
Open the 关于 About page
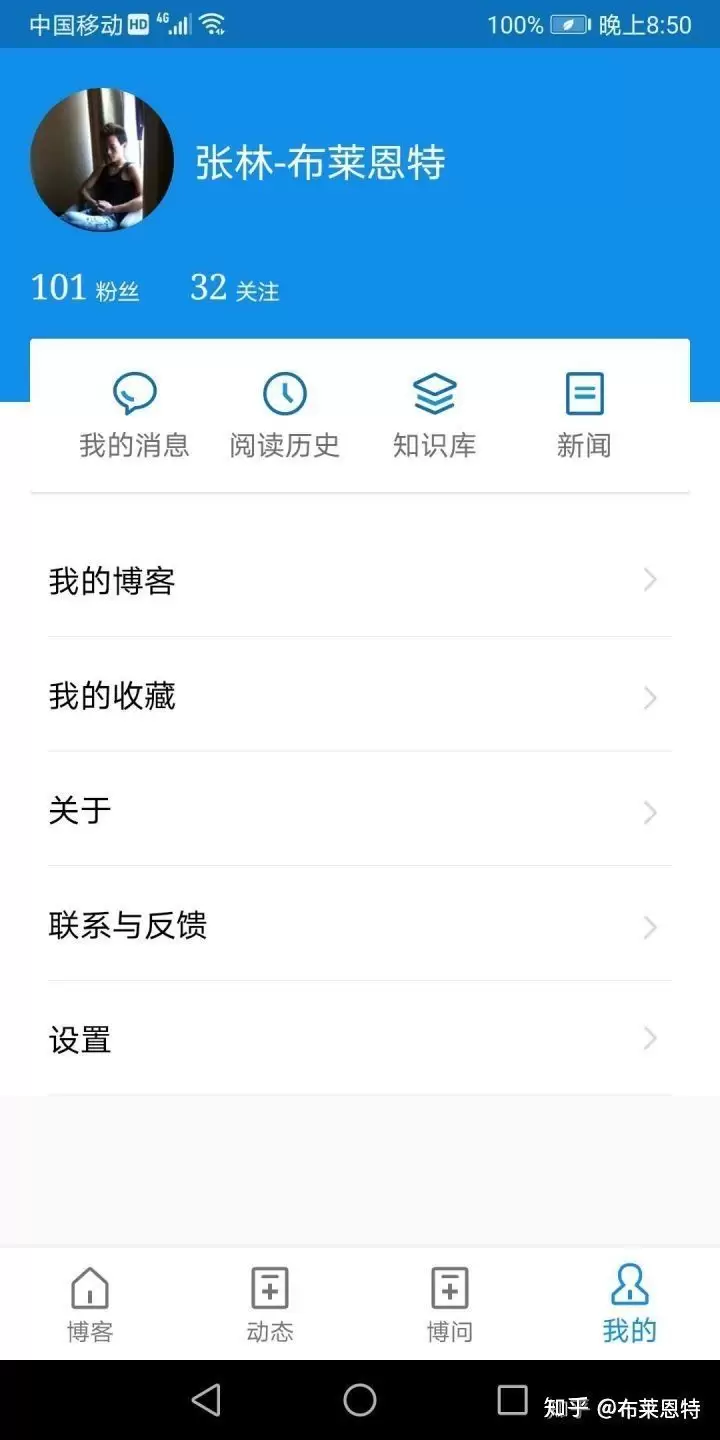click(80, 812)
